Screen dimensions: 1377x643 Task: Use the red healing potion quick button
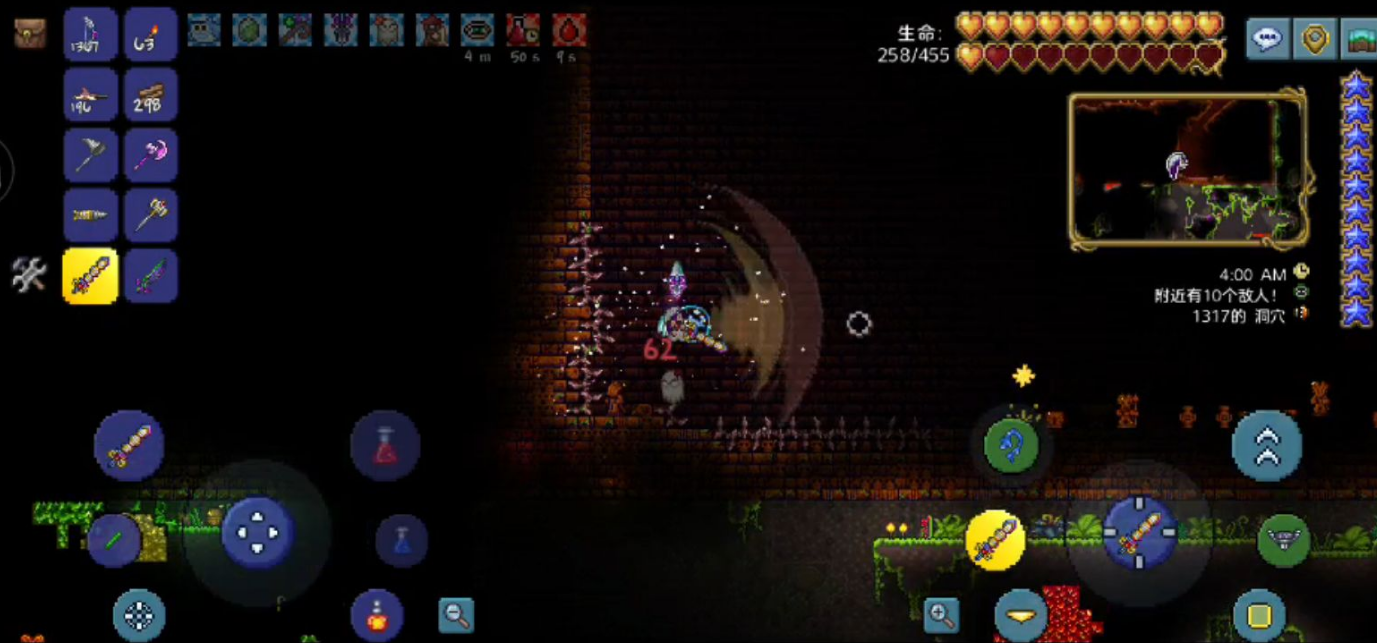click(x=385, y=446)
